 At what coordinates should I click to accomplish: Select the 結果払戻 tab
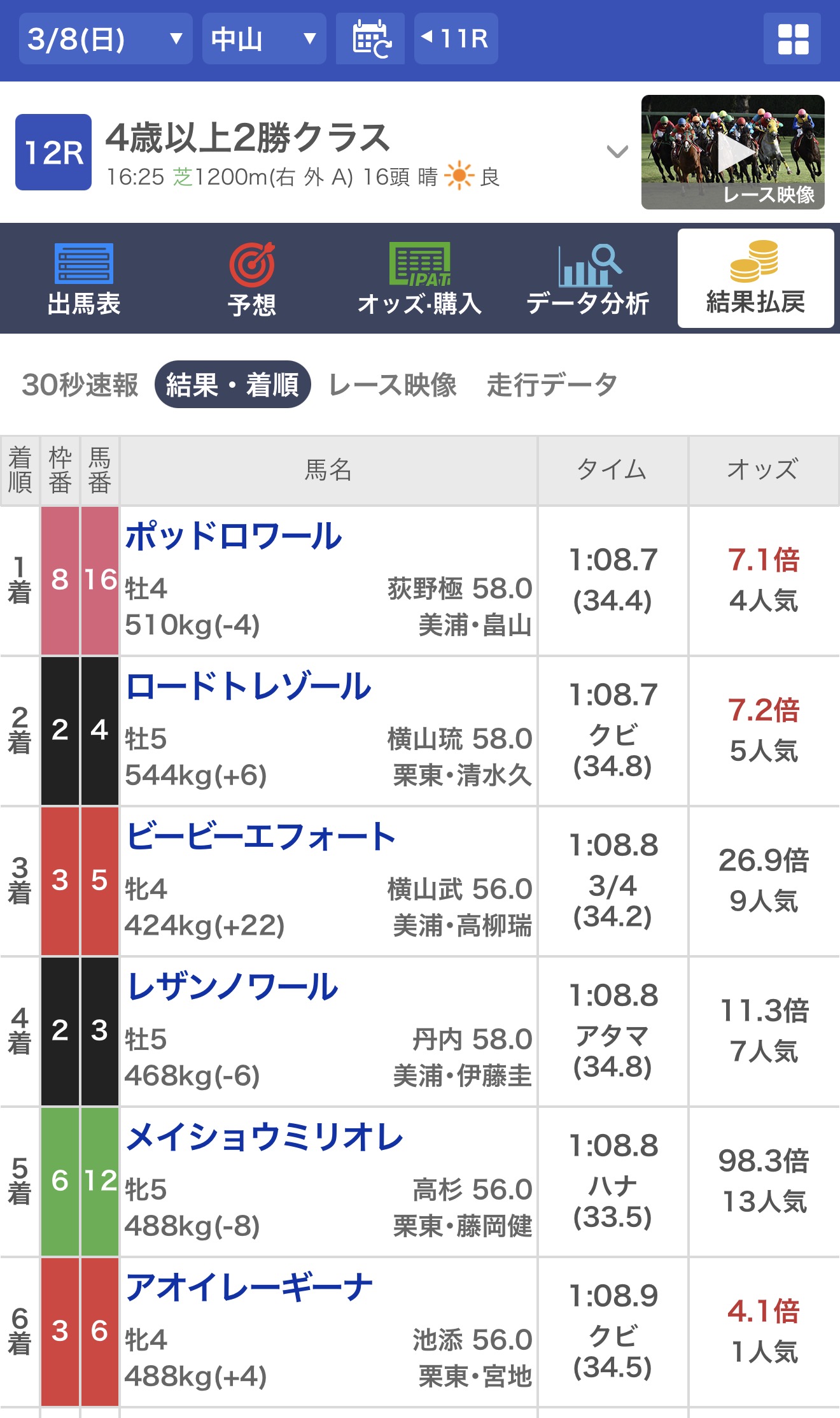pyautogui.click(x=755, y=279)
